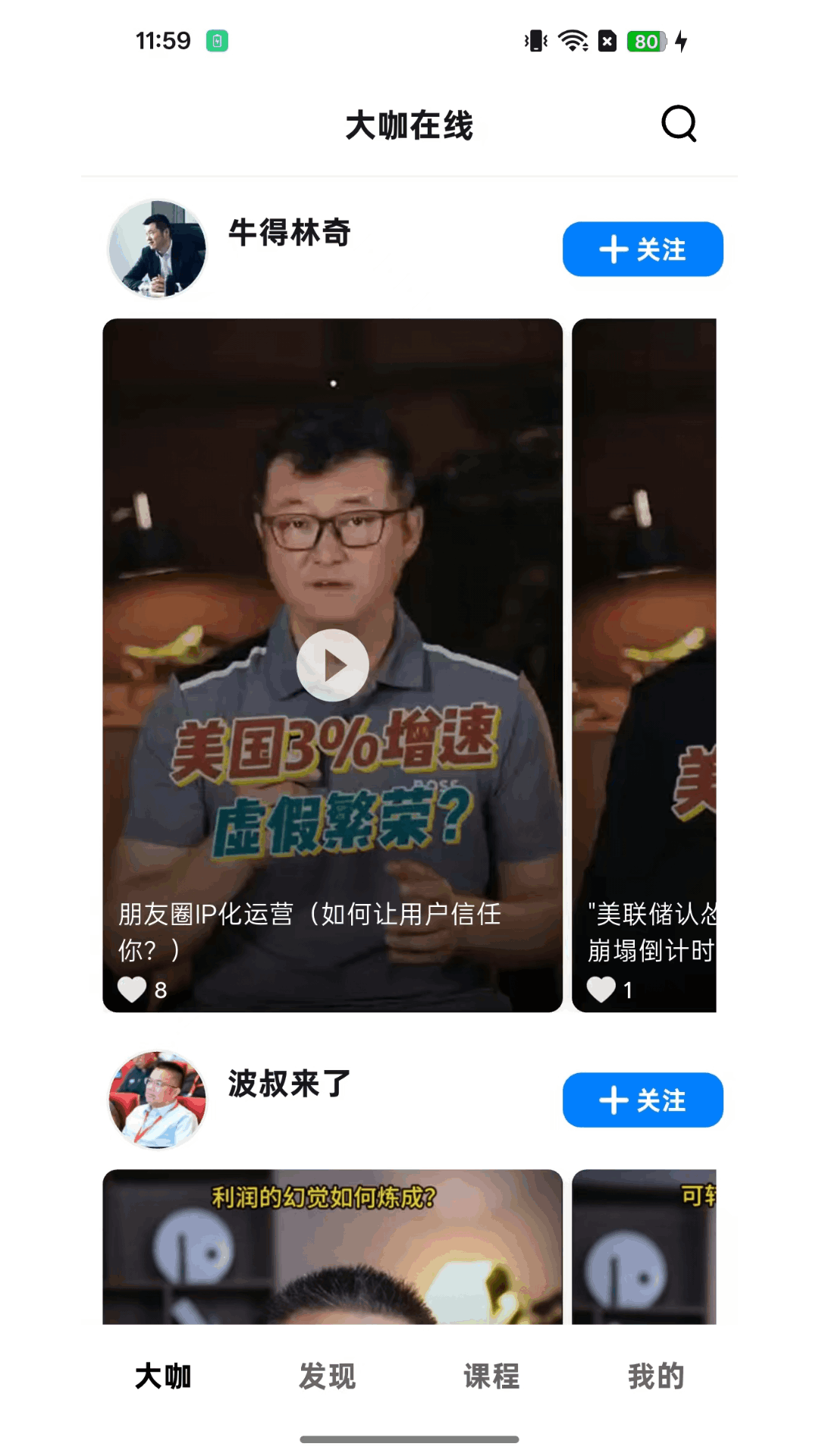Open the 利润的幻觉如何炼成 video thumbnail
Viewport: 819px width, 1456px height.
(332, 1251)
